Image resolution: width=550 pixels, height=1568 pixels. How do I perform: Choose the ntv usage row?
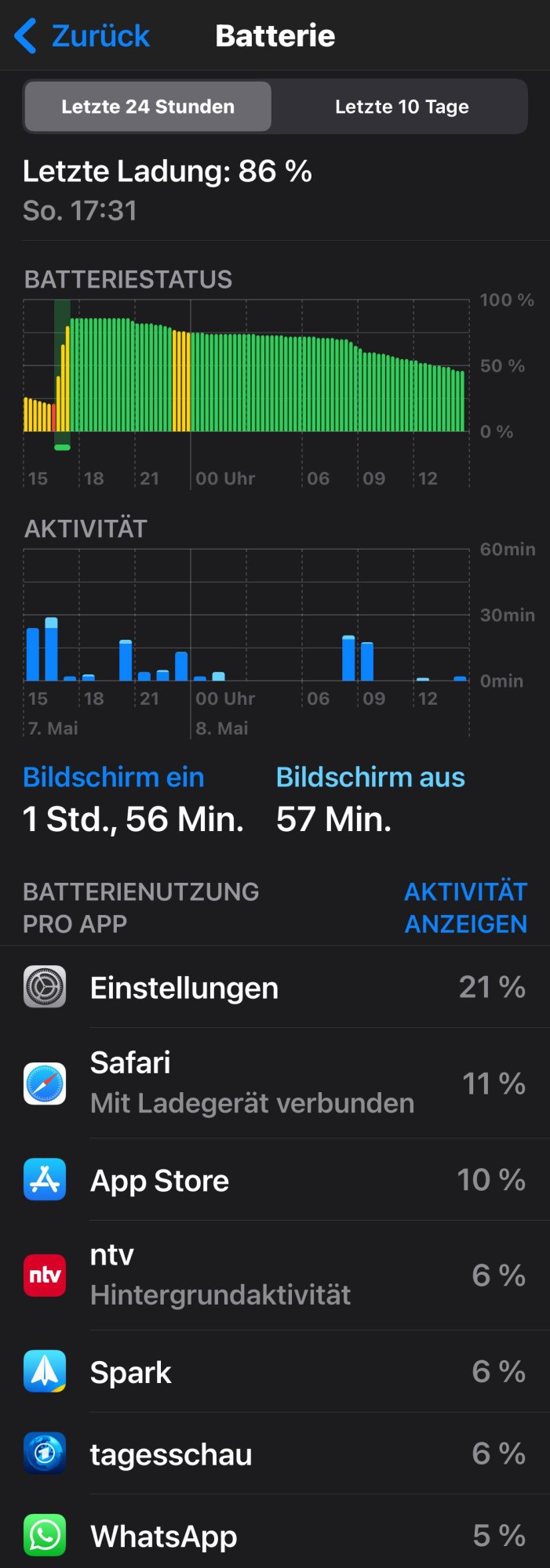click(275, 1275)
